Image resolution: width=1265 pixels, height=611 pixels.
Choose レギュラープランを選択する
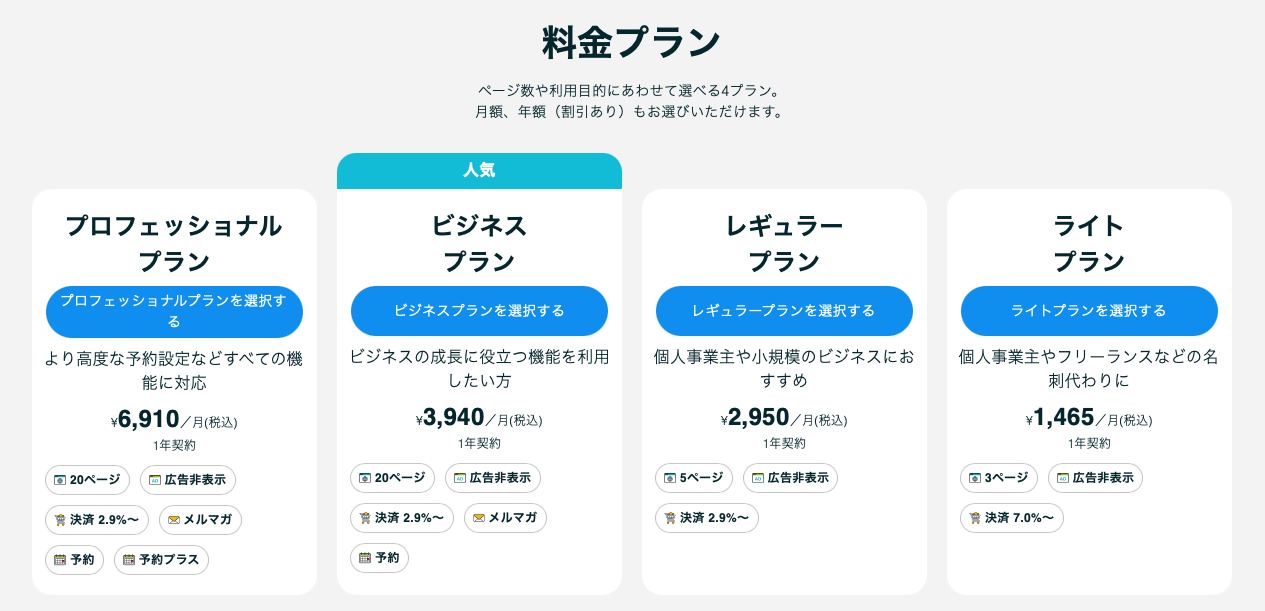pyautogui.click(x=784, y=311)
